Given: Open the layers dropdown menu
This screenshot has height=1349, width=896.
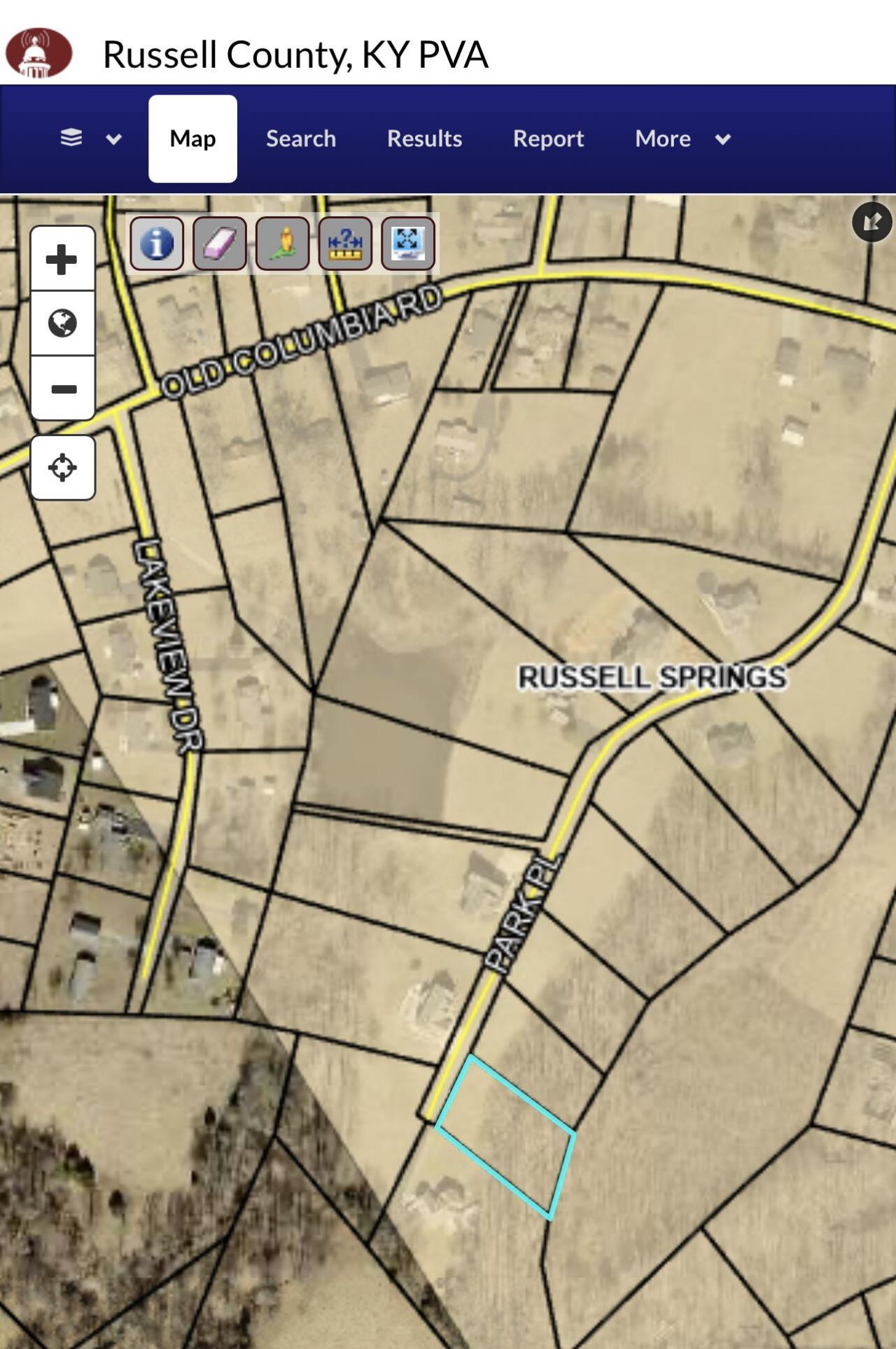Looking at the screenshot, I should 90,138.
